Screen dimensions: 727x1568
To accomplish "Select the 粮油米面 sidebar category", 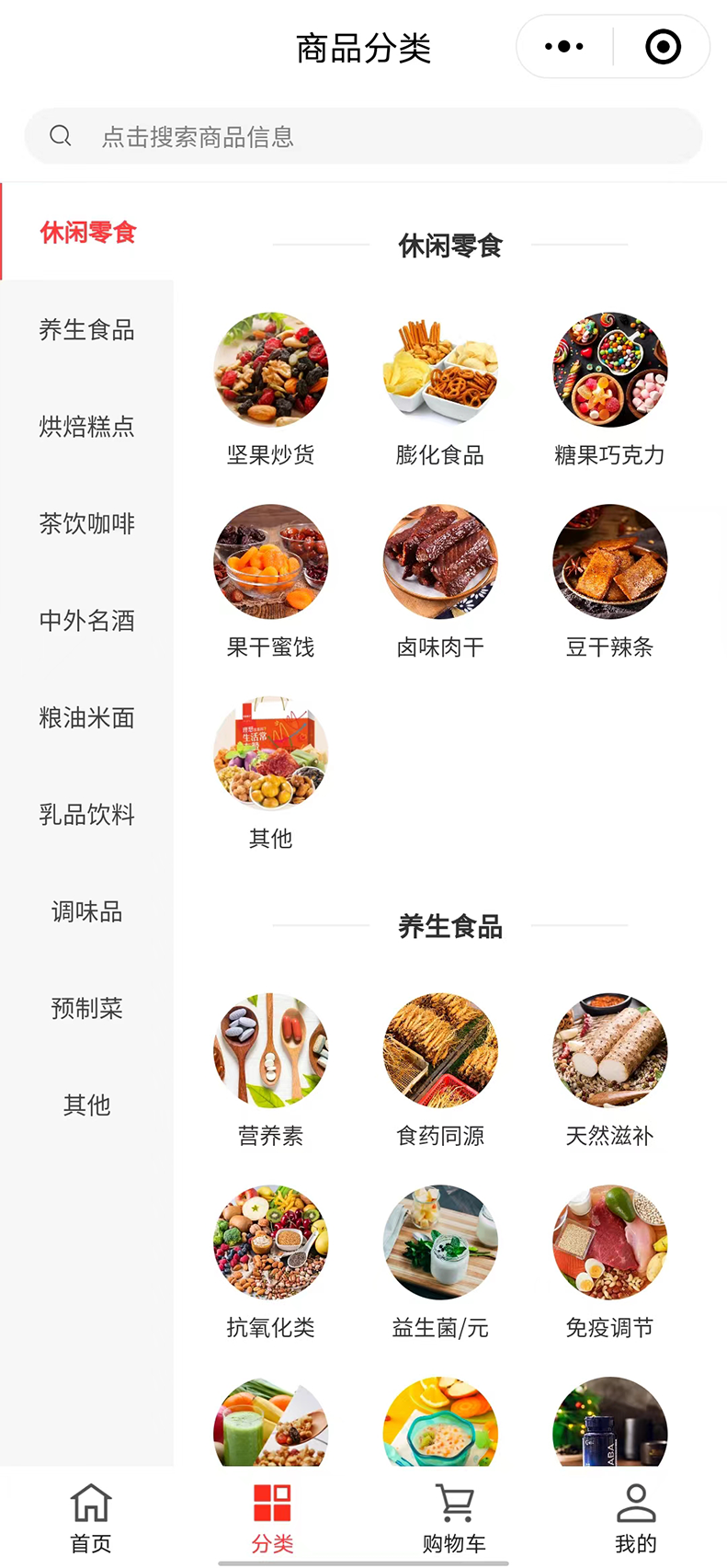I will point(86,717).
